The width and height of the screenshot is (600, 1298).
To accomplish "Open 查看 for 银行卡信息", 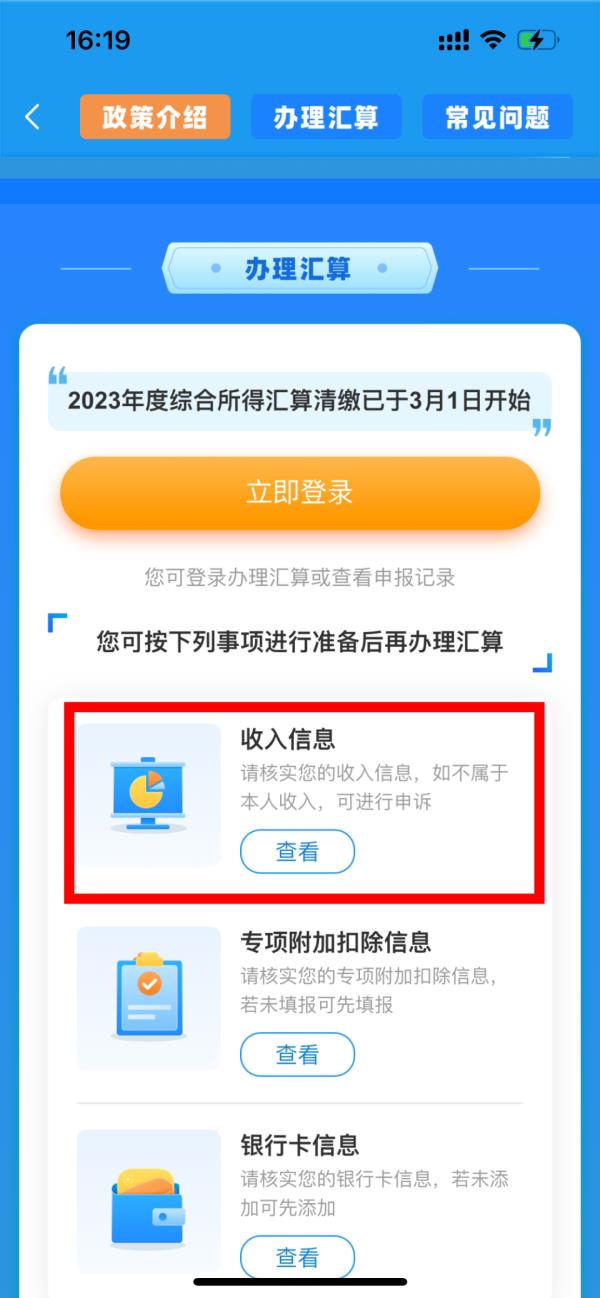I will click(297, 1256).
